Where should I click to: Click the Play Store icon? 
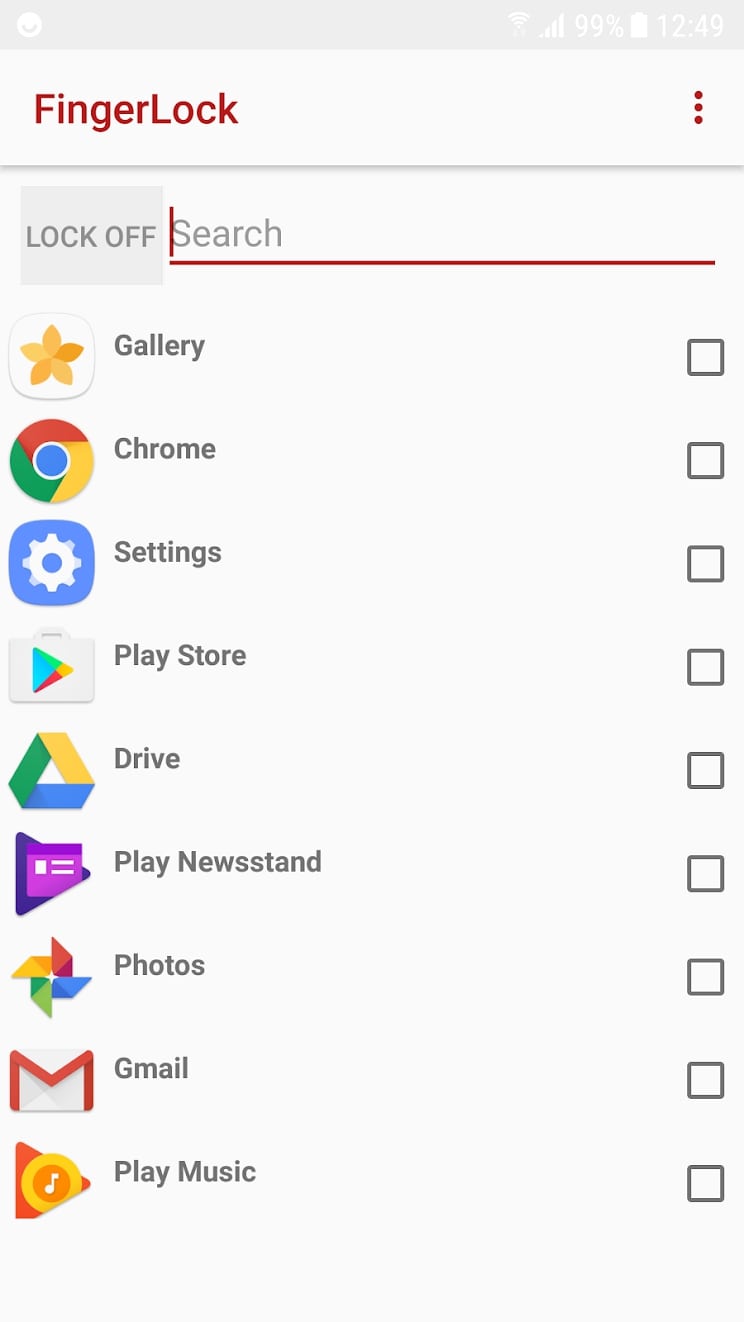coord(51,667)
